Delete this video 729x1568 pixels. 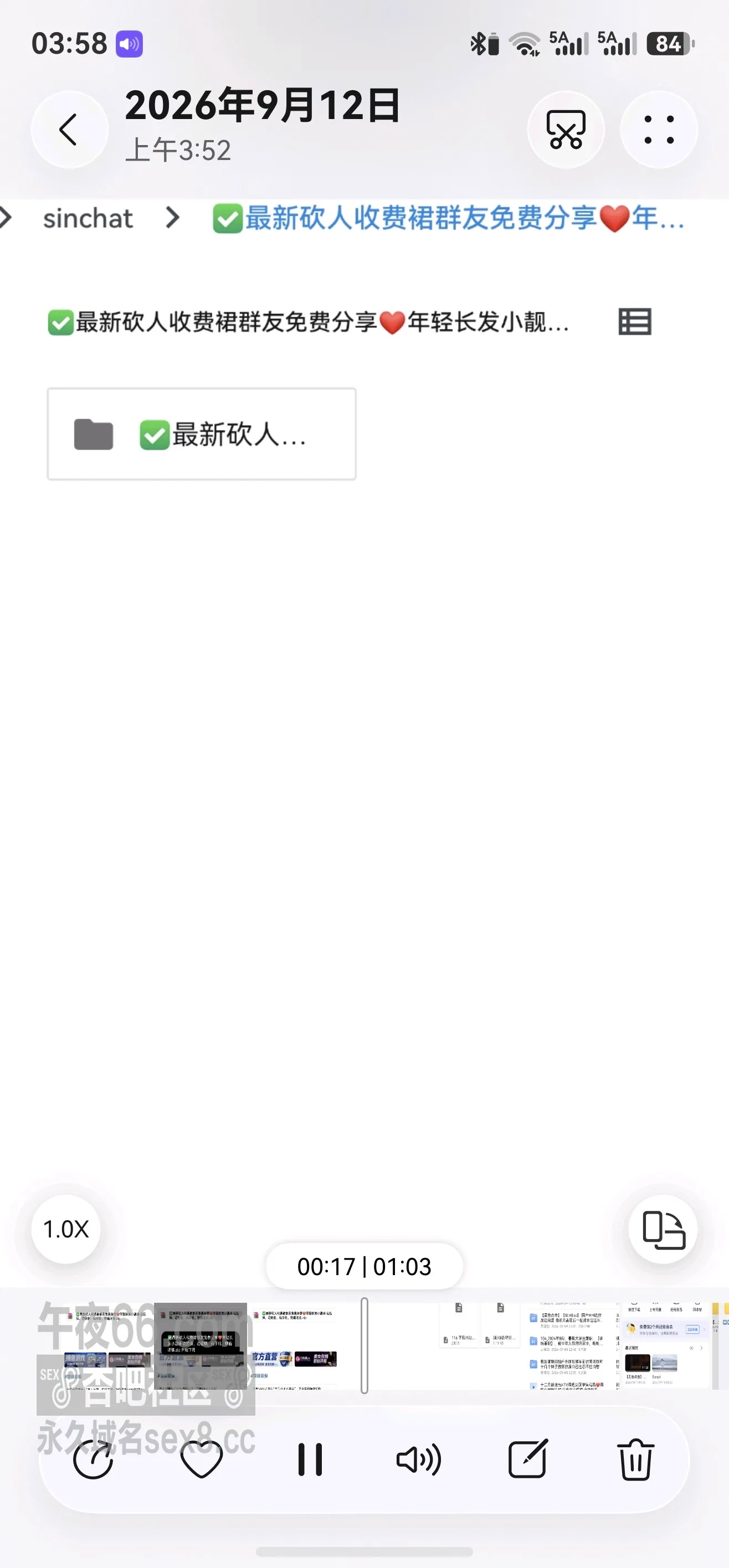click(636, 1459)
